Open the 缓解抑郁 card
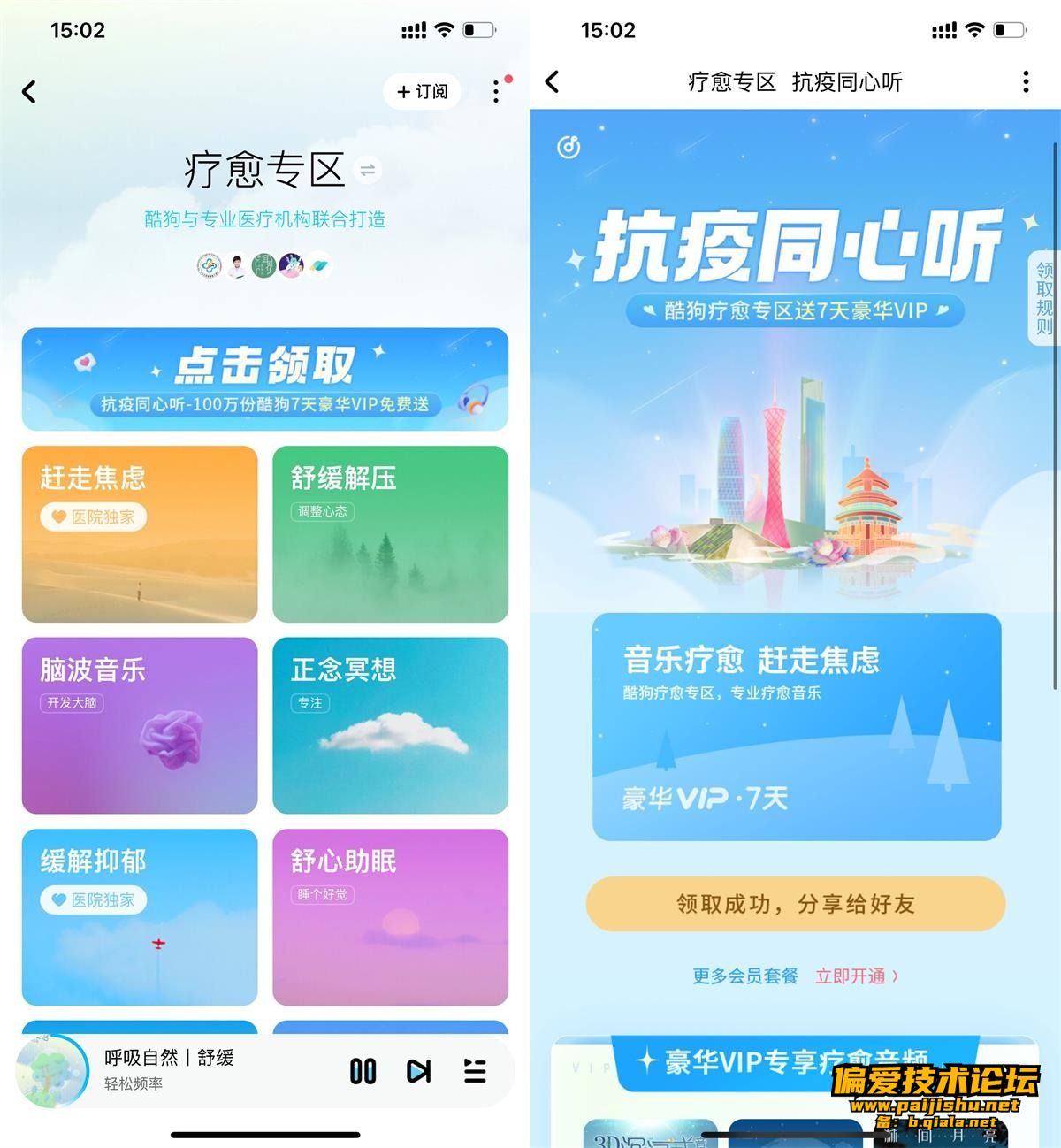 coord(140,916)
